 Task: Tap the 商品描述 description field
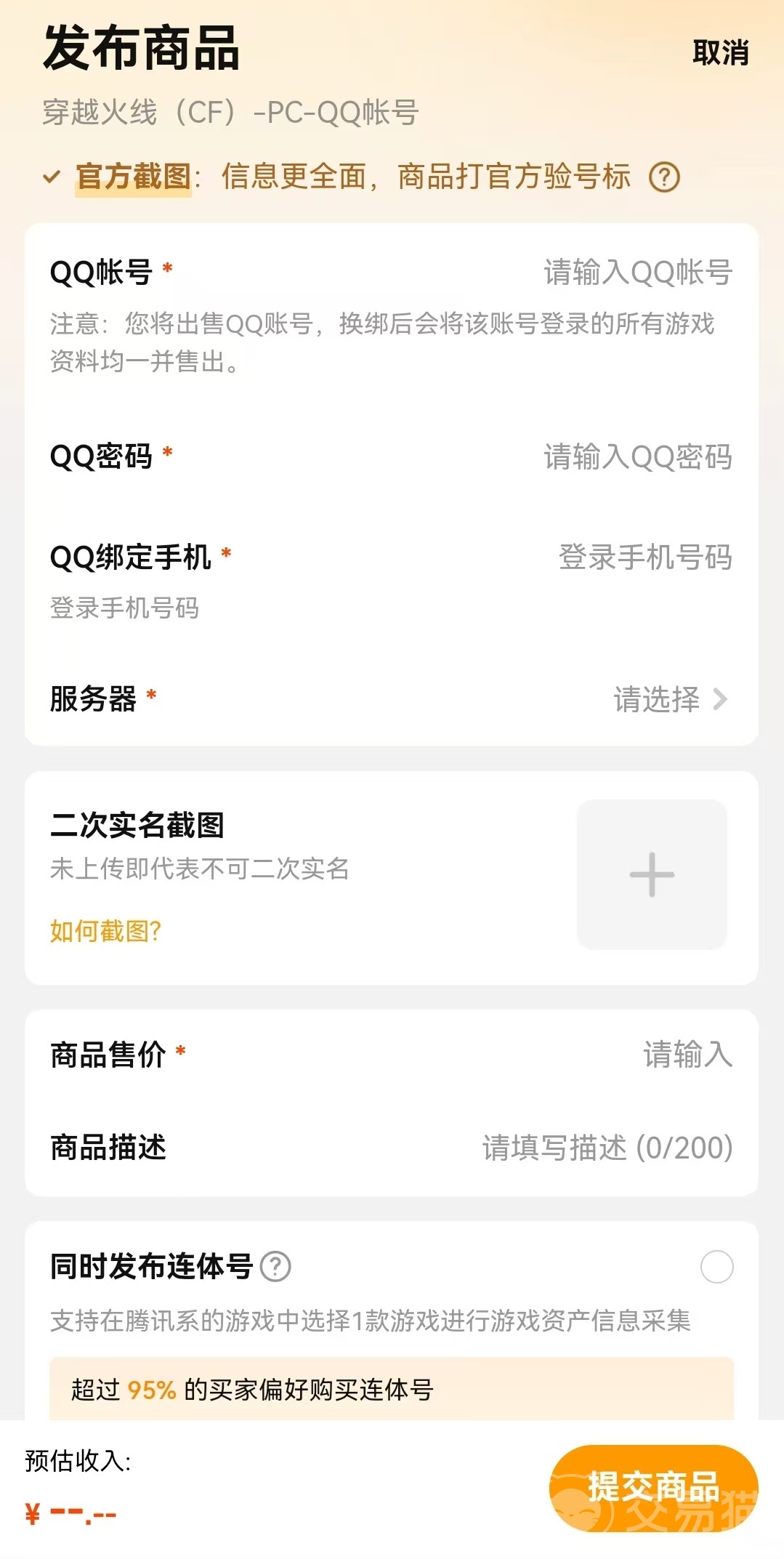[x=607, y=1148]
